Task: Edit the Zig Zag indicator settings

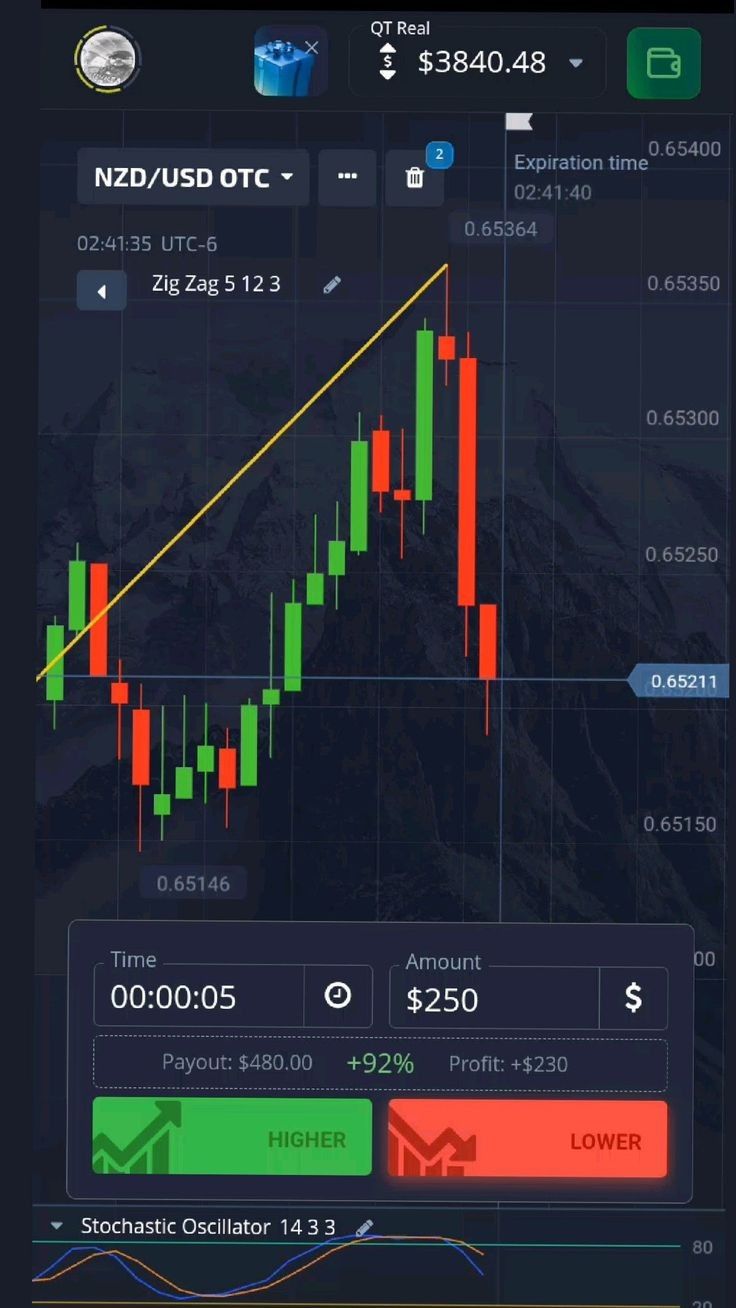Action: coord(332,285)
